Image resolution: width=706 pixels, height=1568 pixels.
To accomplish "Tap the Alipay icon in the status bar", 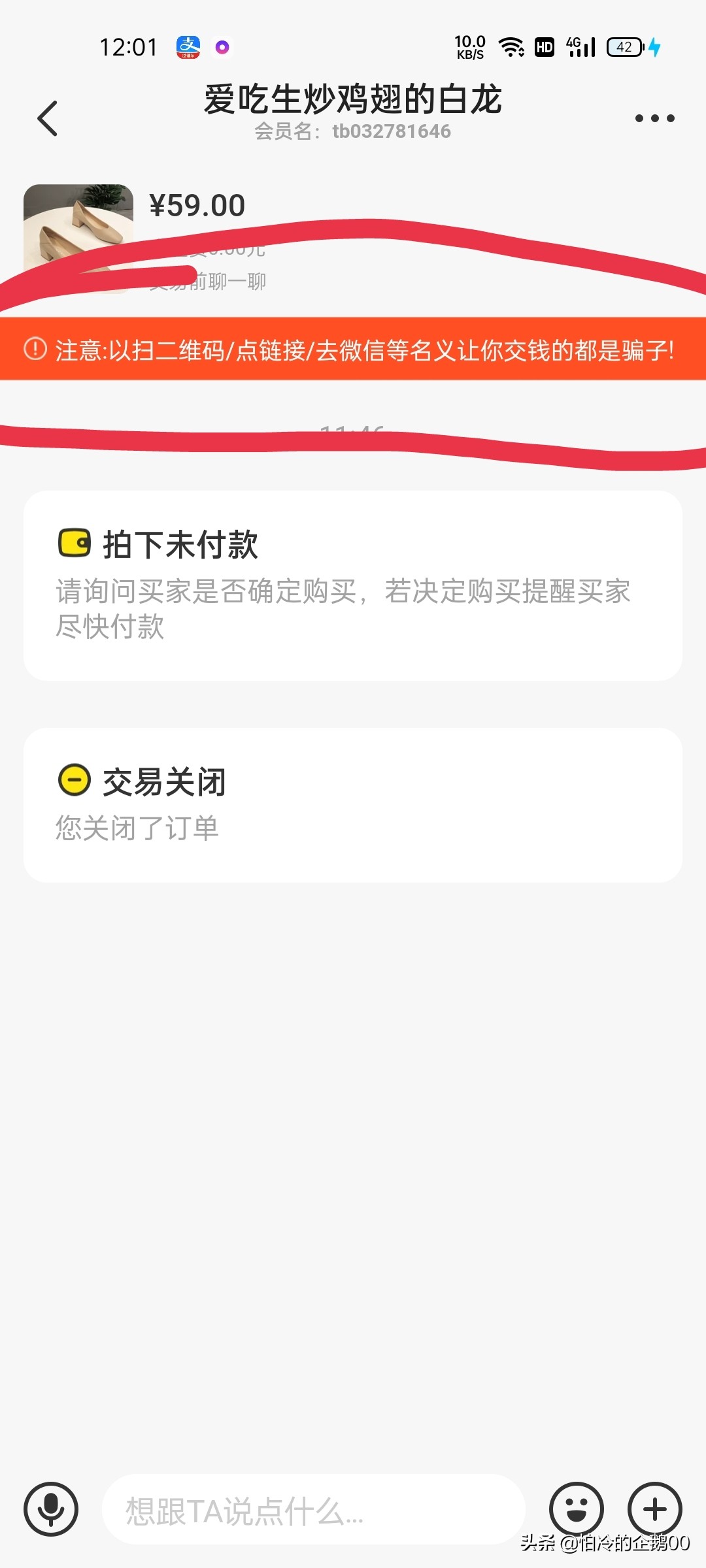I will coord(189,46).
